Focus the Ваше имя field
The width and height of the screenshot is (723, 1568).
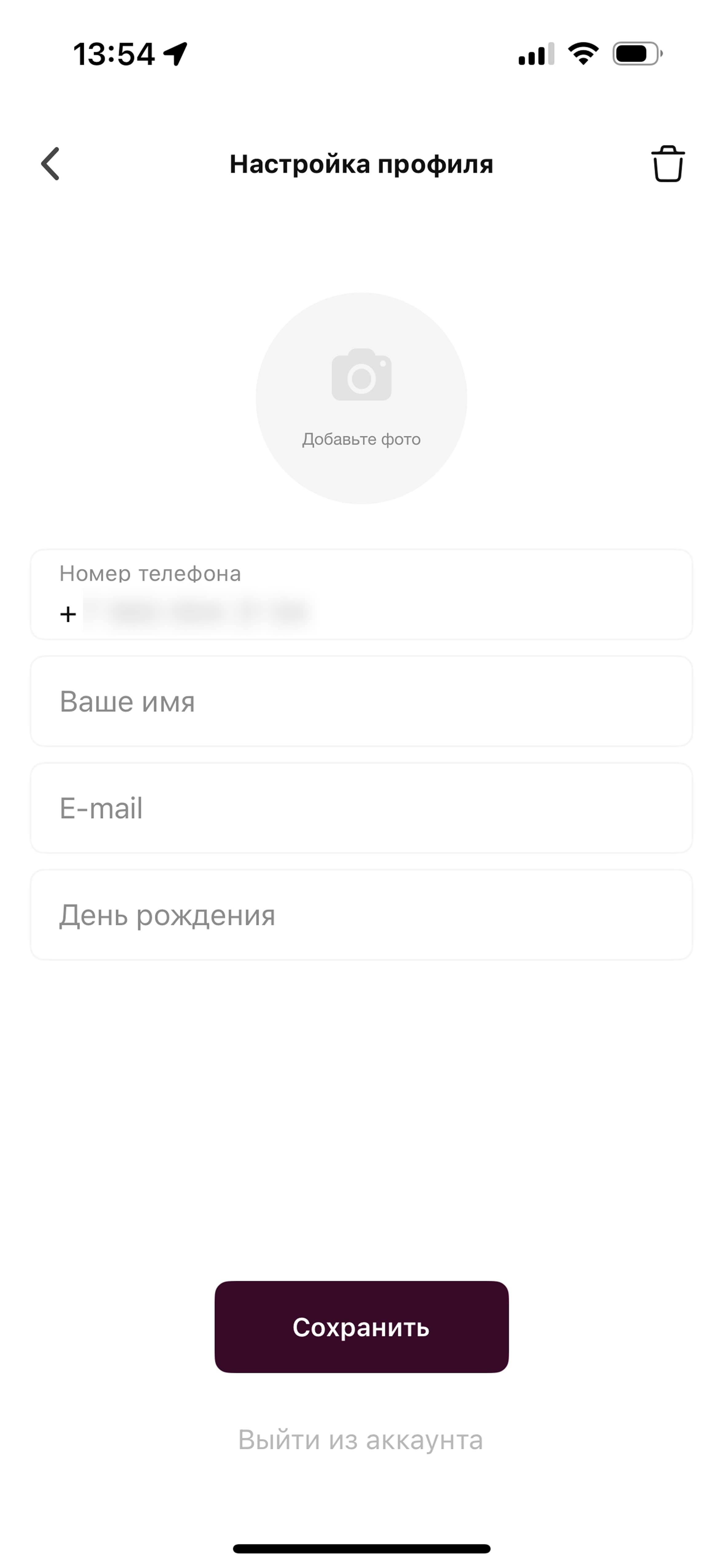361,701
